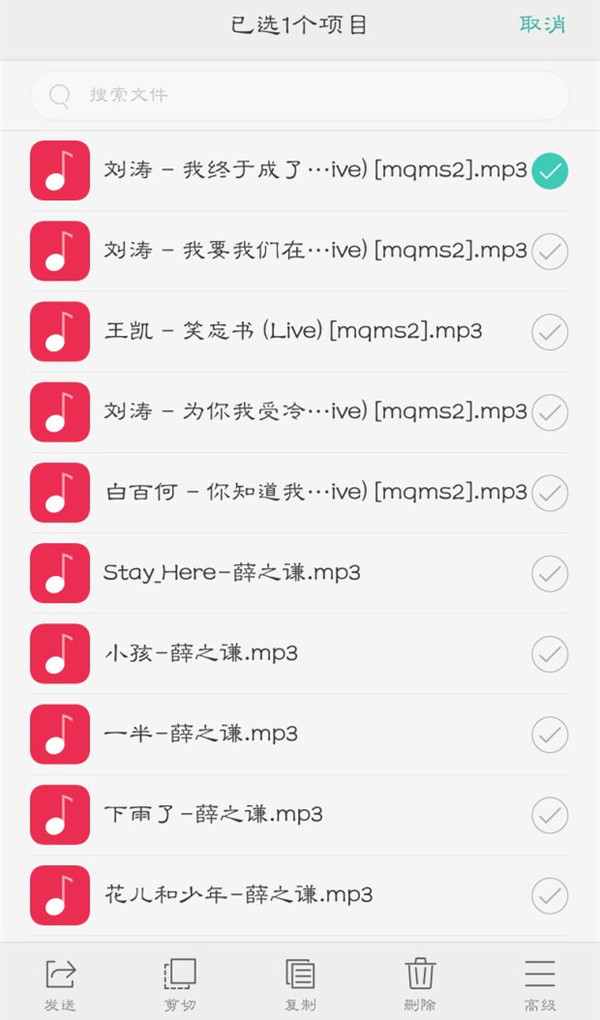Select the 刘涛 - 为你我受冷 file checkbox

pos(550,412)
